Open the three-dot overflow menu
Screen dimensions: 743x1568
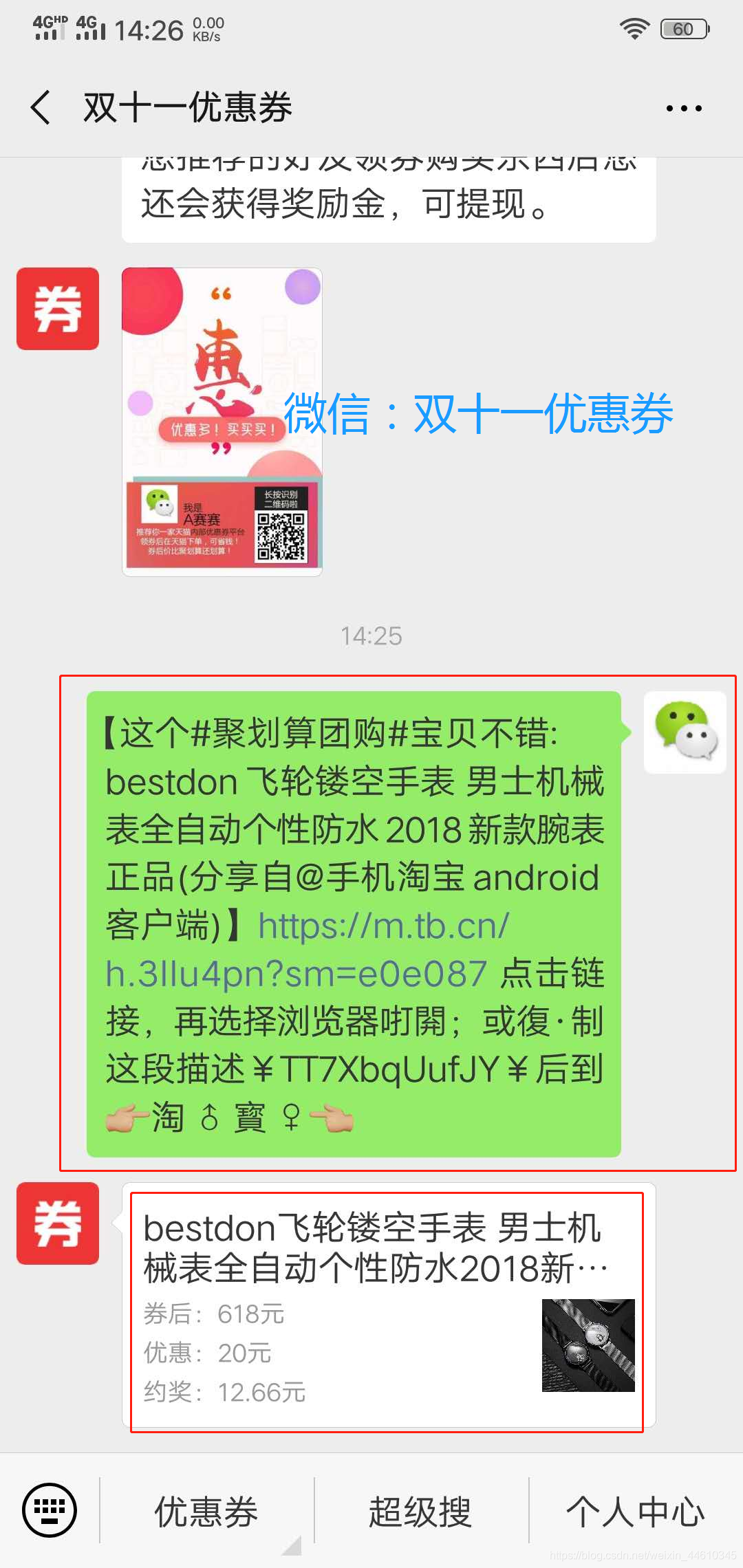(684, 108)
